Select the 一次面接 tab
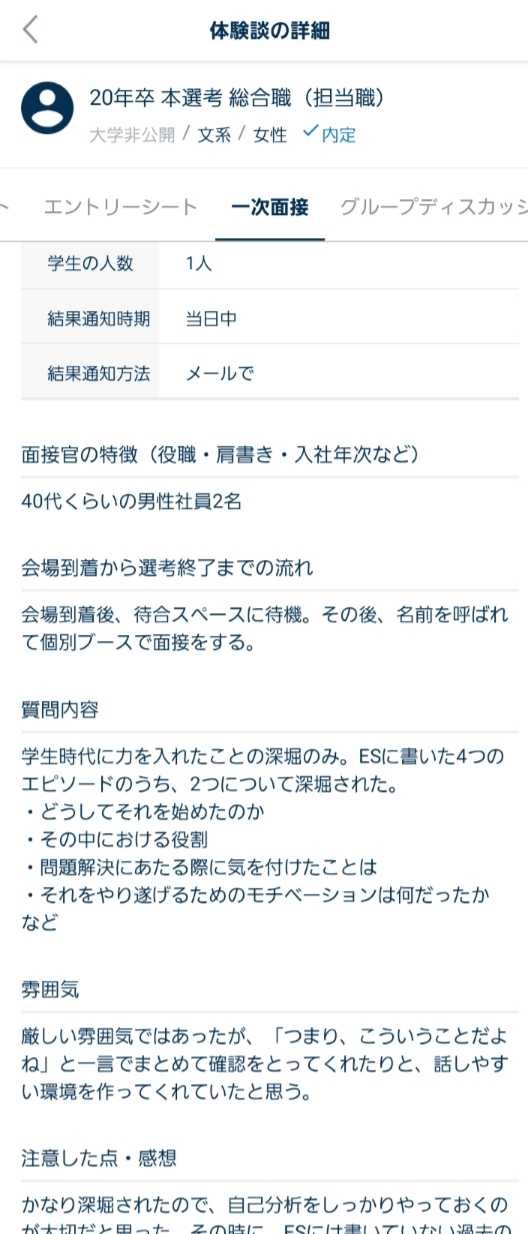Image resolution: width=528 pixels, height=1234 pixels. tap(269, 207)
